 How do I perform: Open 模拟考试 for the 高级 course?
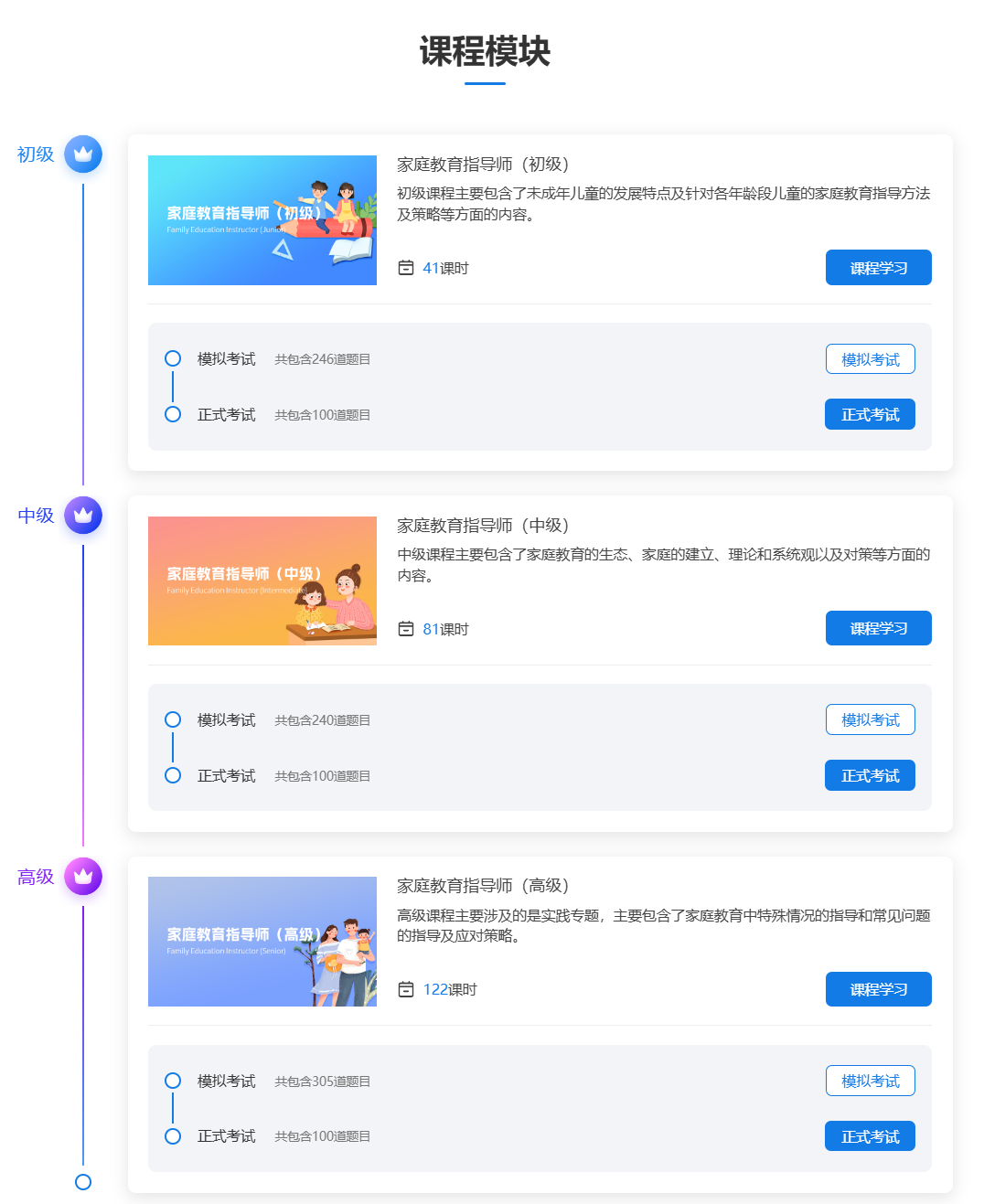(x=870, y=1081)
